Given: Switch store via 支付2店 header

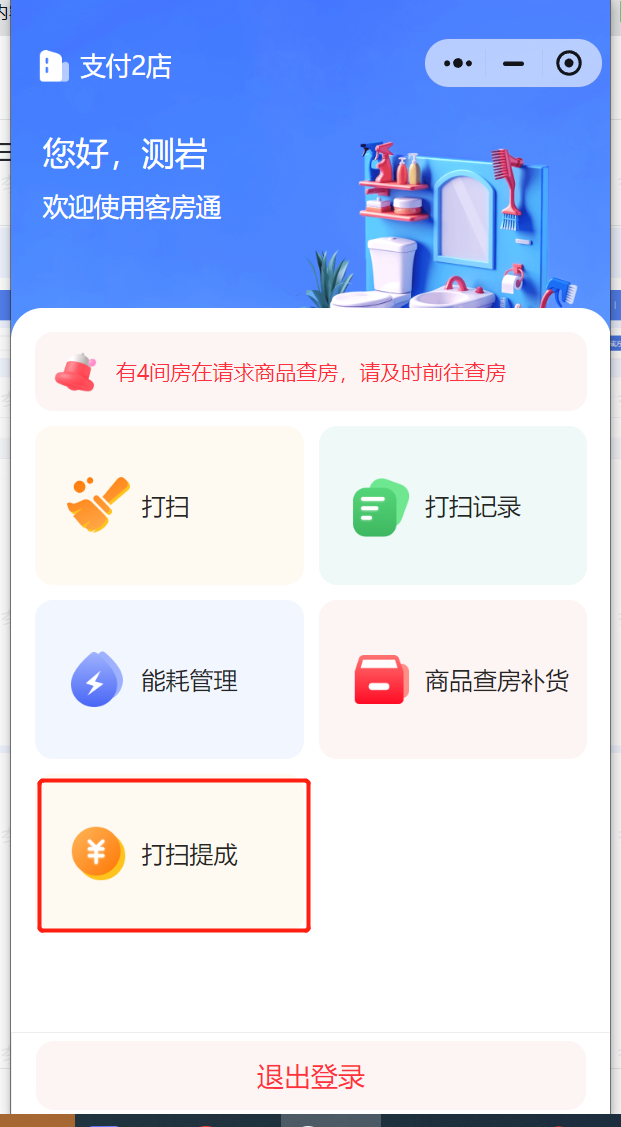Looking at the screenshot, I should click(x=106, y=66).
